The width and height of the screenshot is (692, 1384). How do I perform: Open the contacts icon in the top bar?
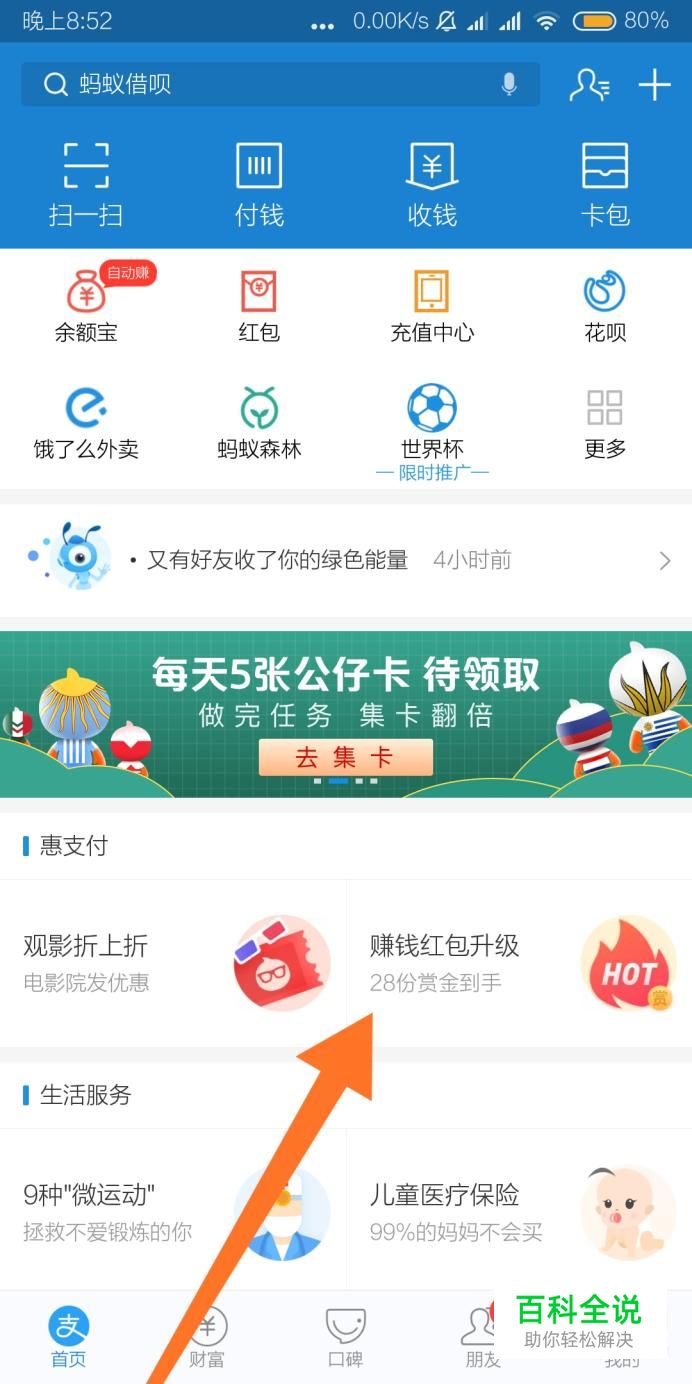(x=589, y=85)
